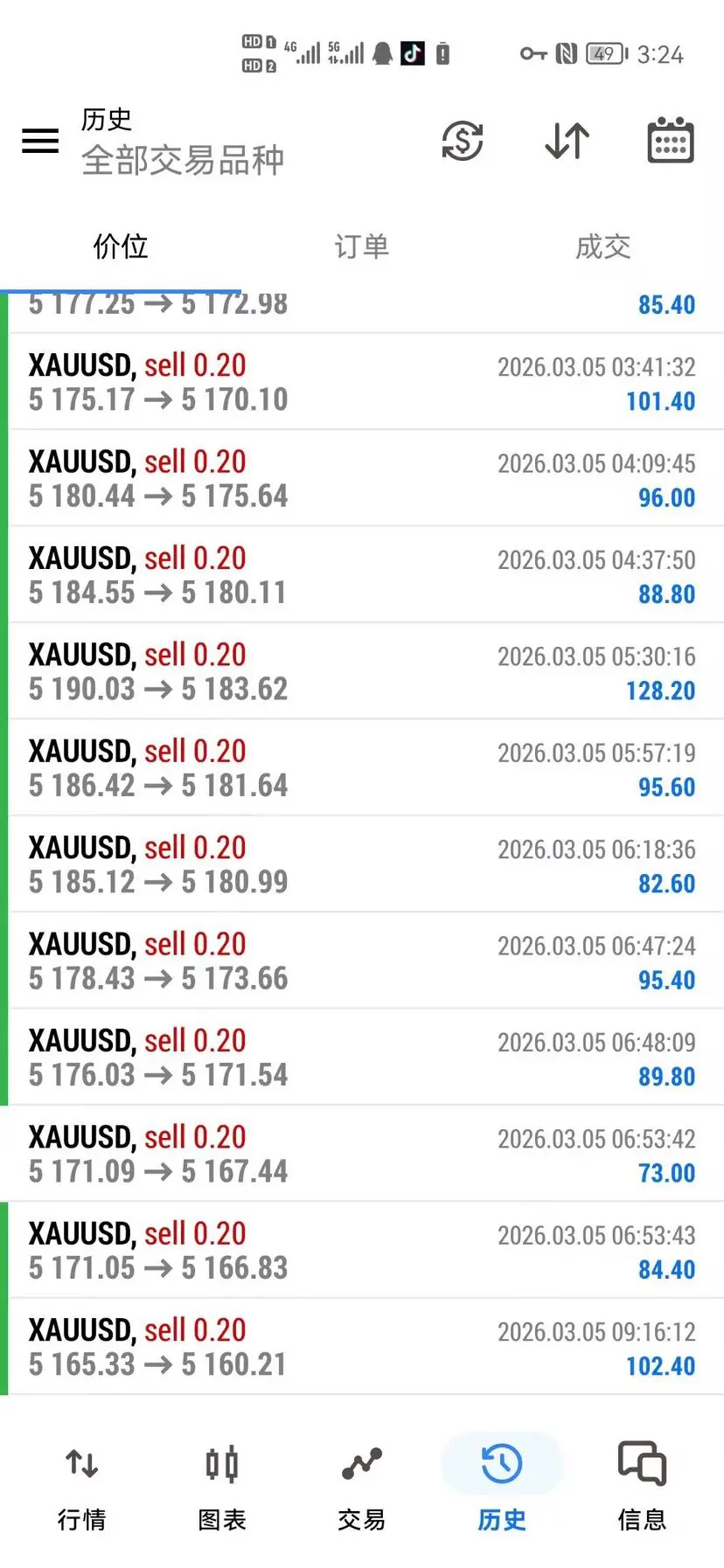The image size is (724, 1568).
Task: Select the 价位 tab
Action: (x=121, y=247)
